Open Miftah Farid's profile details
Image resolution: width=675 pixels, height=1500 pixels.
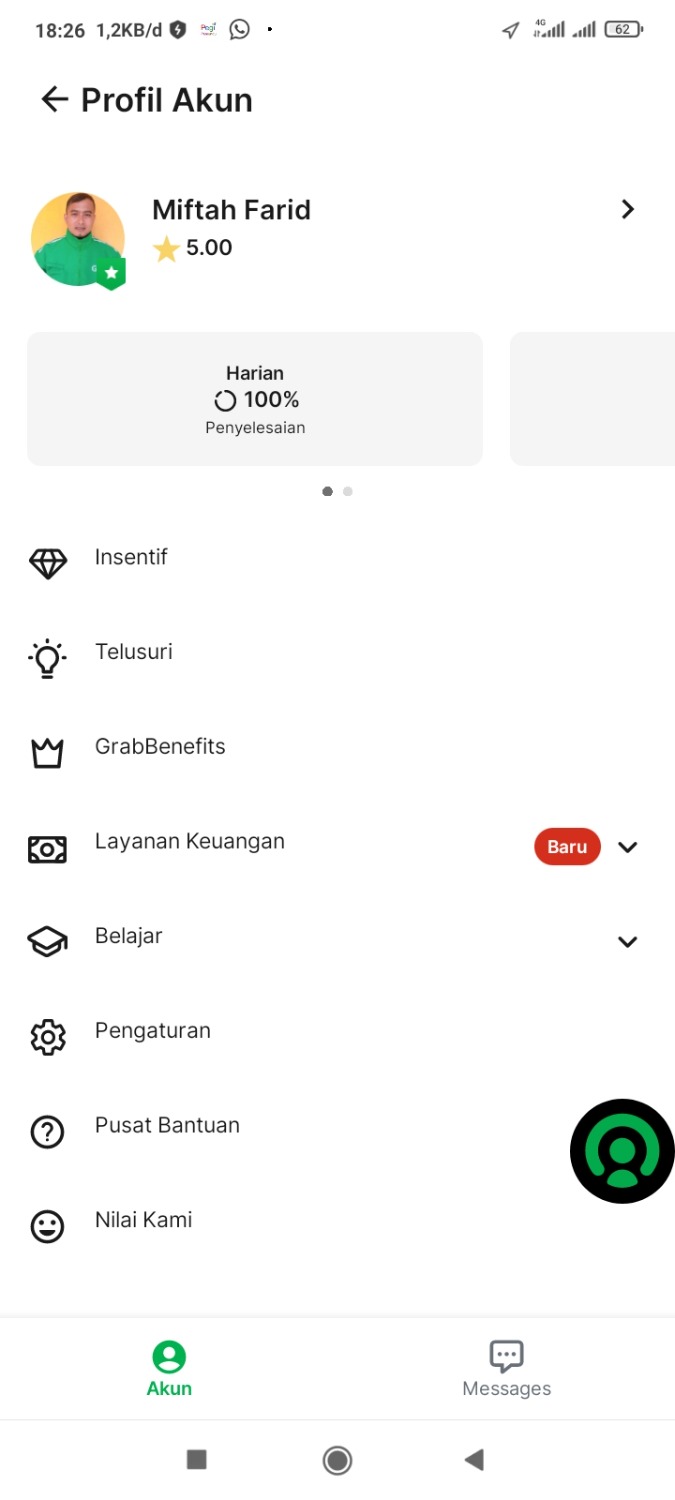pos(627,209)
